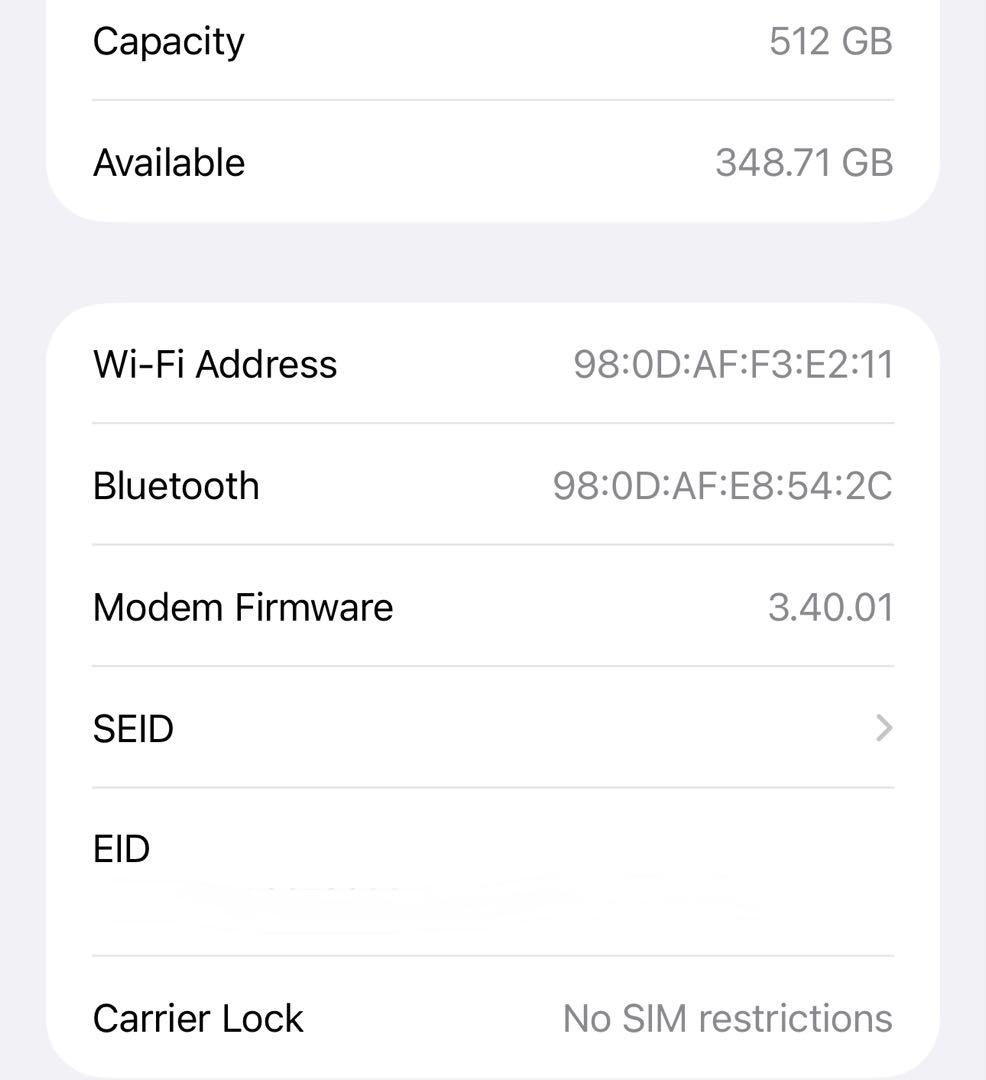Tap the Carrier Lock label
Screen dimensions: 986x1080
[197, 1018]
